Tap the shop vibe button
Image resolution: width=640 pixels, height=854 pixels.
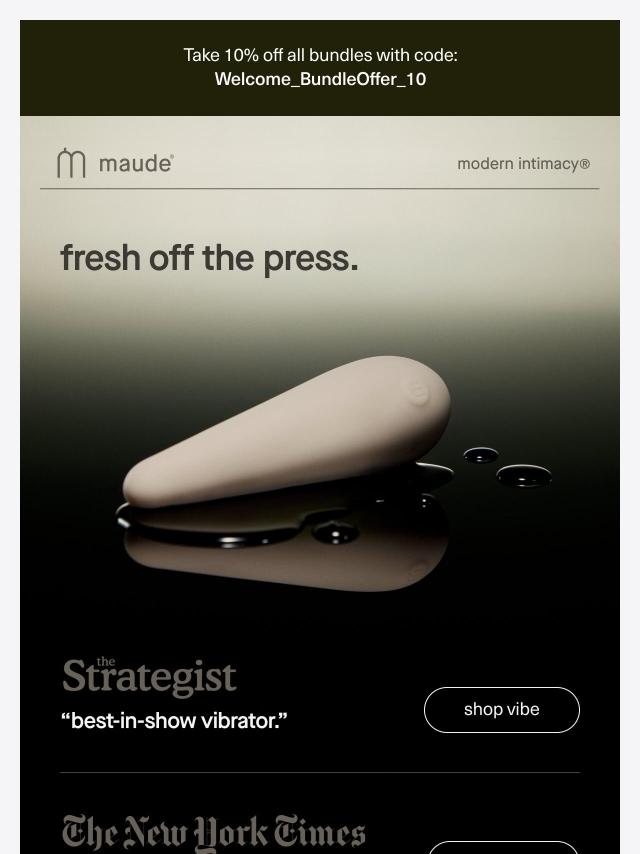click(x=502, y=710)
